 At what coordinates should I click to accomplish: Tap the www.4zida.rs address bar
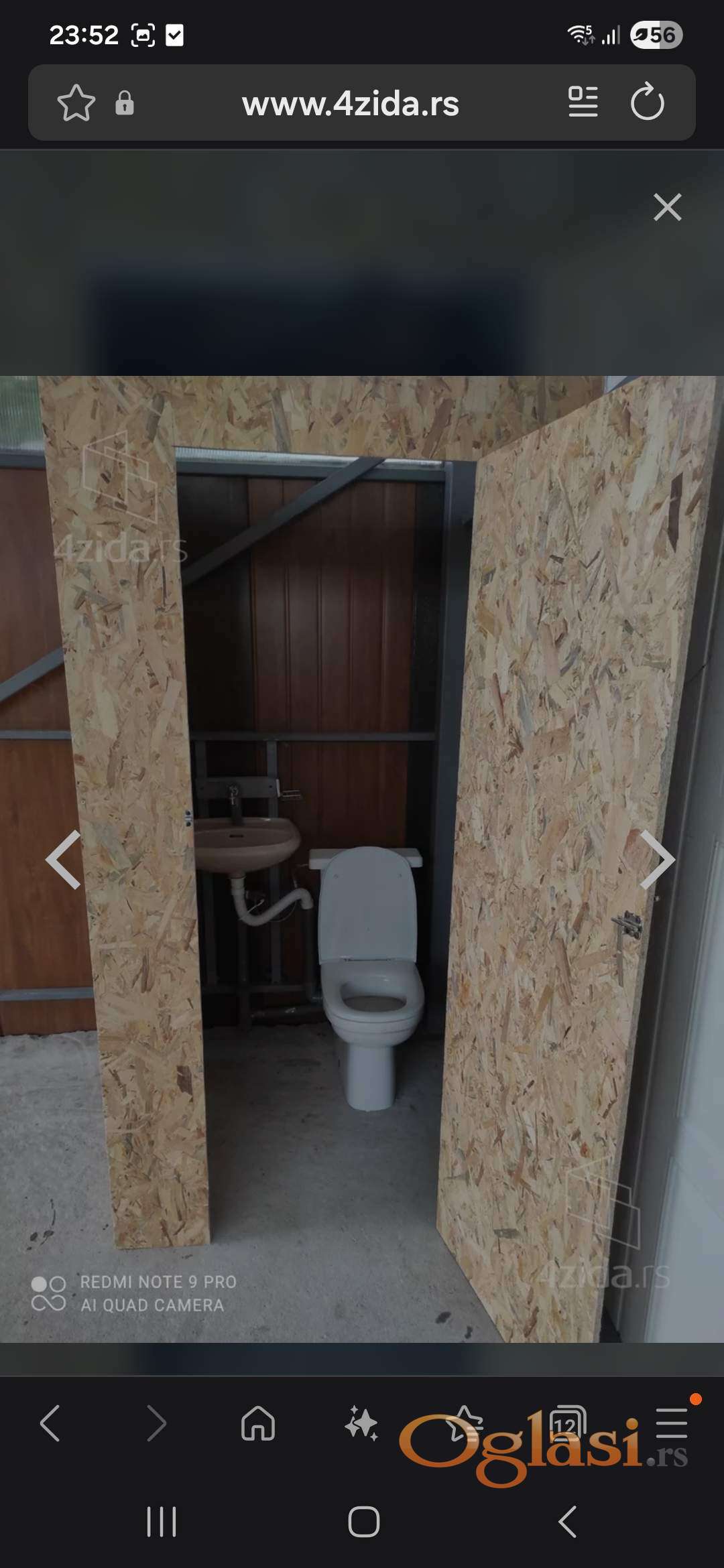(350, 104)
